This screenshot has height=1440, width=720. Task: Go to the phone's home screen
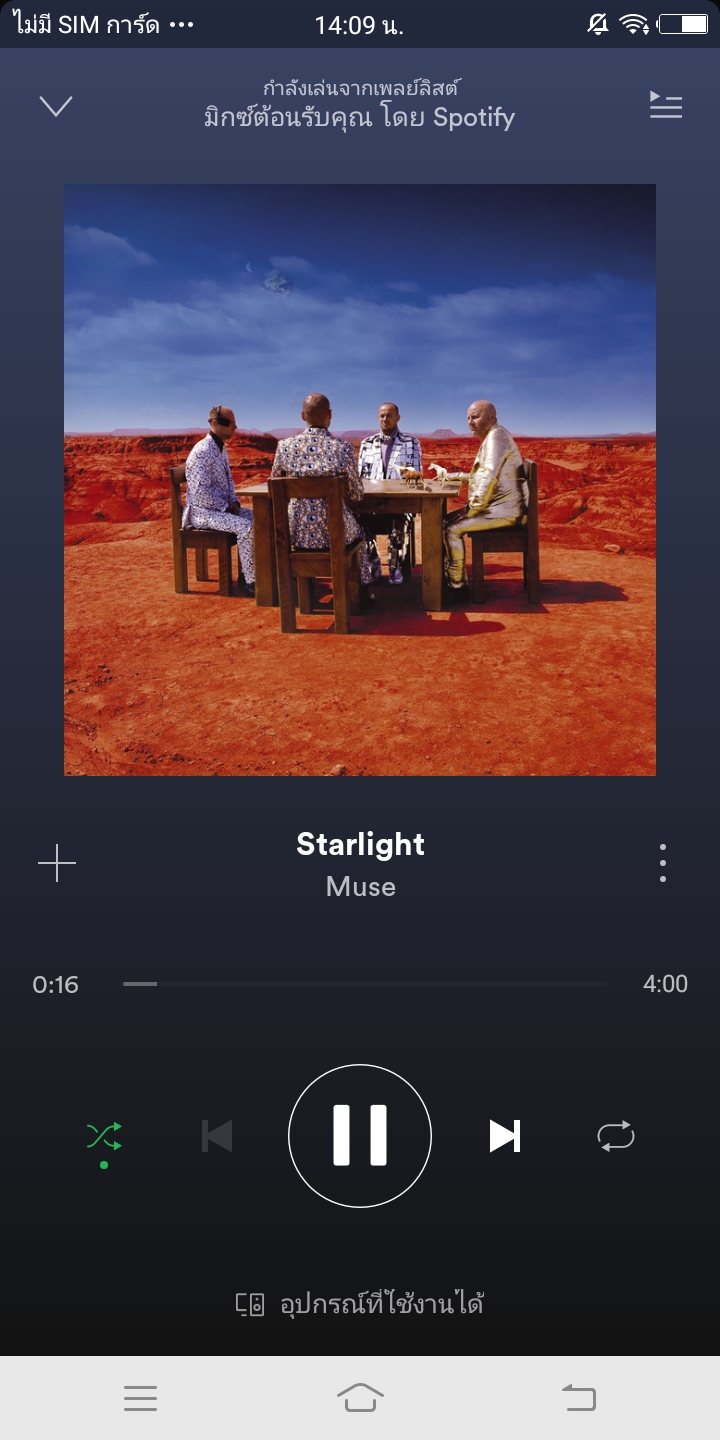[360, 1398]
